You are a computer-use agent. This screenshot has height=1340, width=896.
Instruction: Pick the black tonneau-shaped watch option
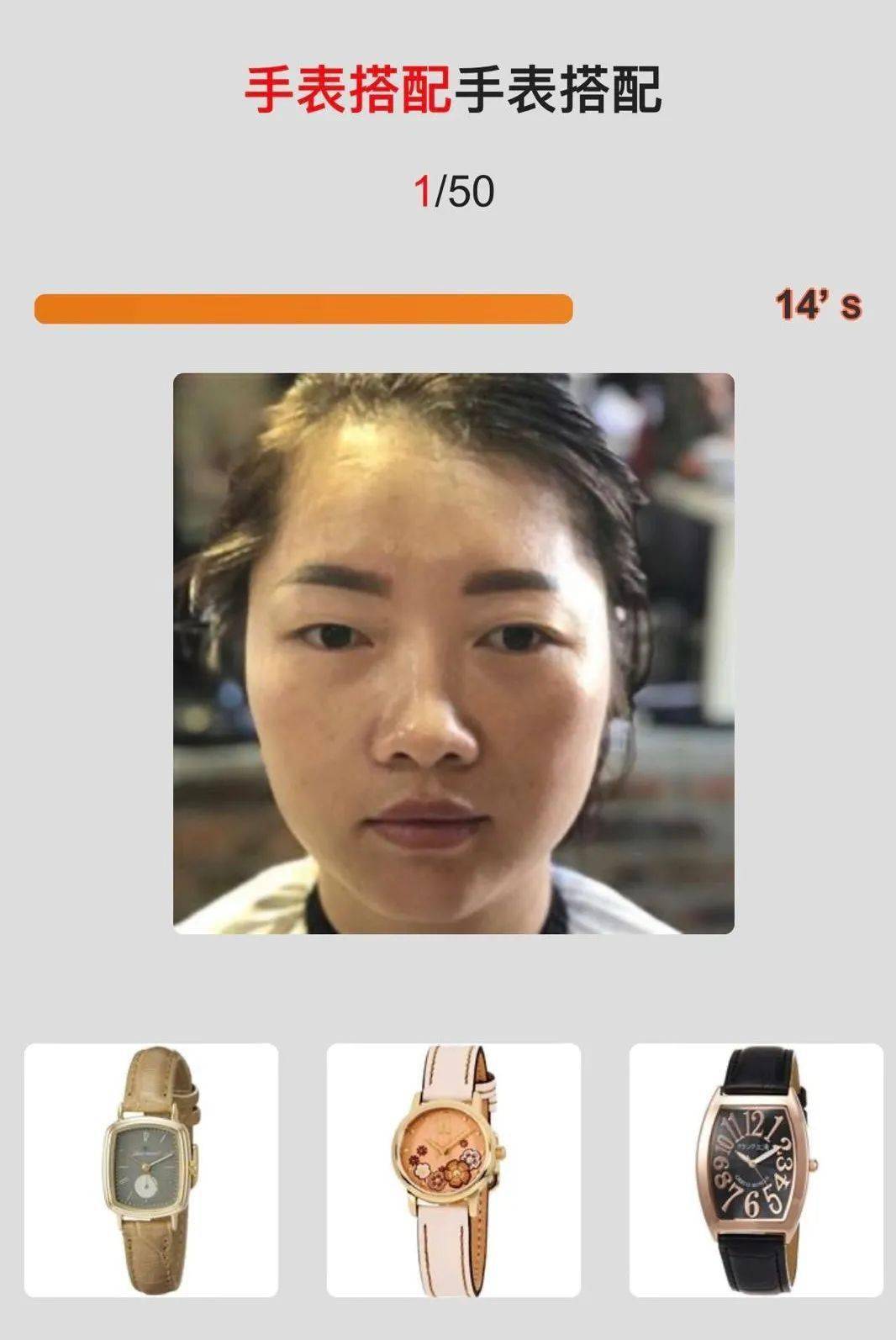(755, 1169)
